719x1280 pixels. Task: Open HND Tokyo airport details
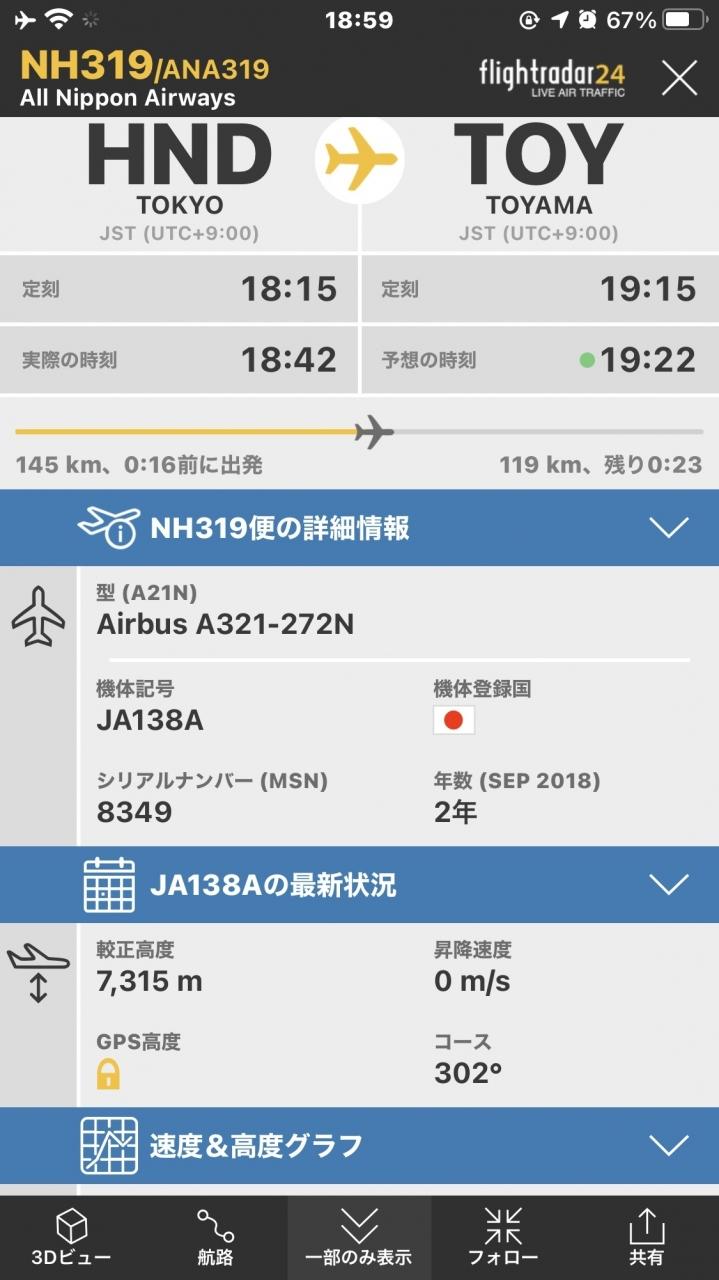click(179, 182)
